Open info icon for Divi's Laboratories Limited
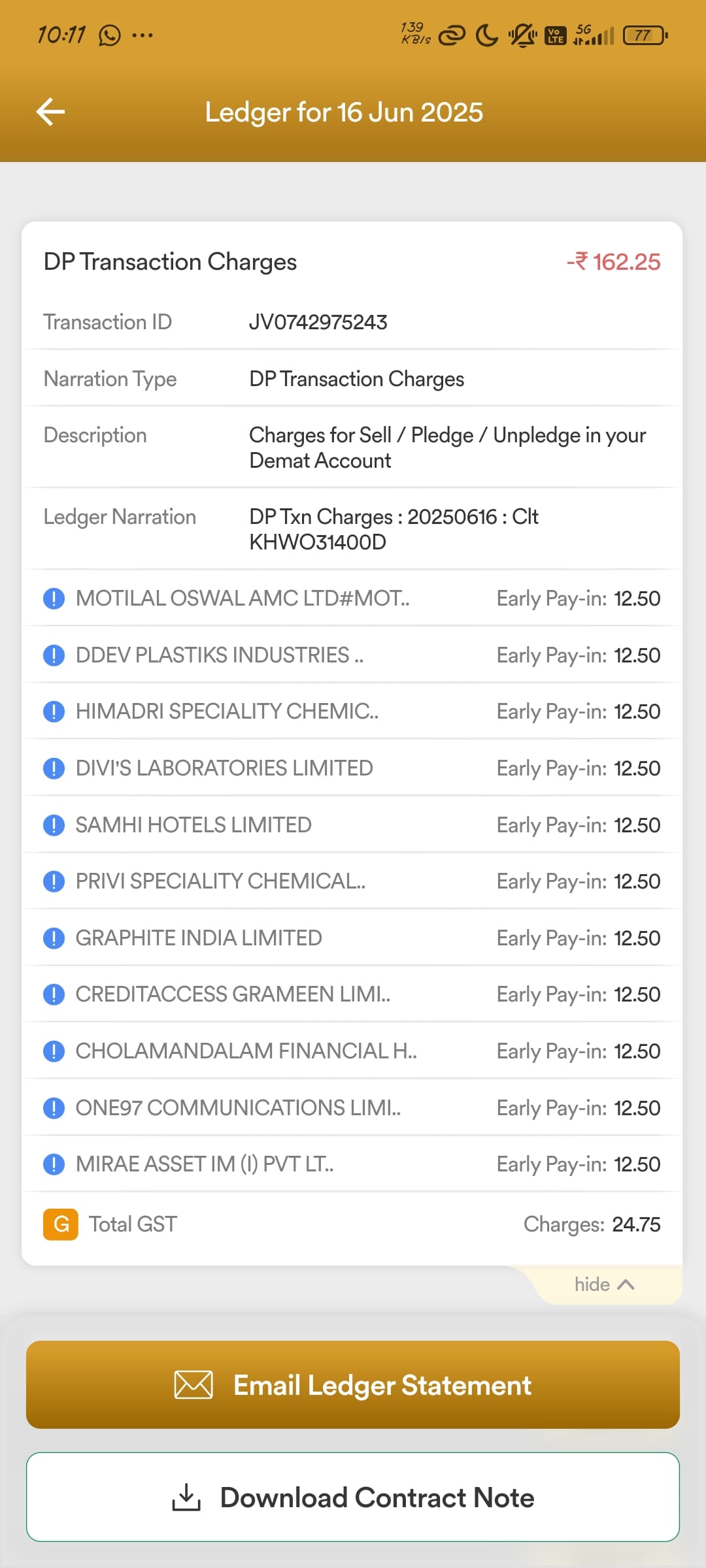706x1568 pixels. tap(54, 768)
